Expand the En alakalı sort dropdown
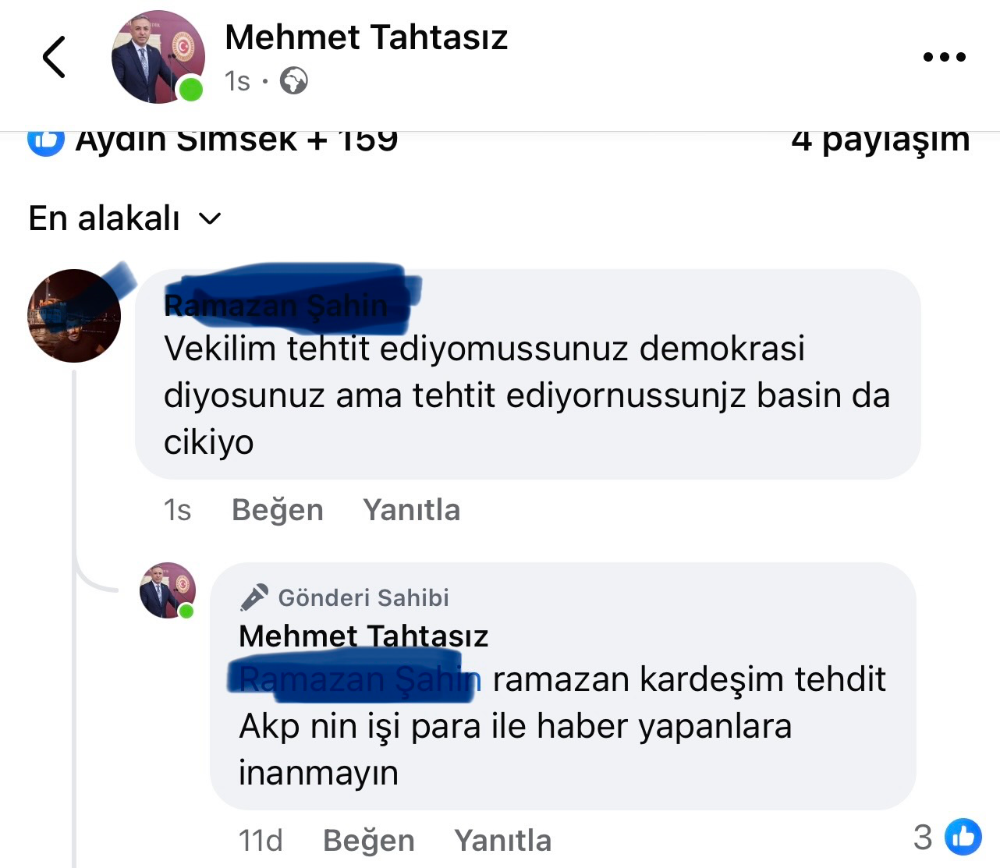Viewport: 1000px width, 868px height. (x=124, y=218)
